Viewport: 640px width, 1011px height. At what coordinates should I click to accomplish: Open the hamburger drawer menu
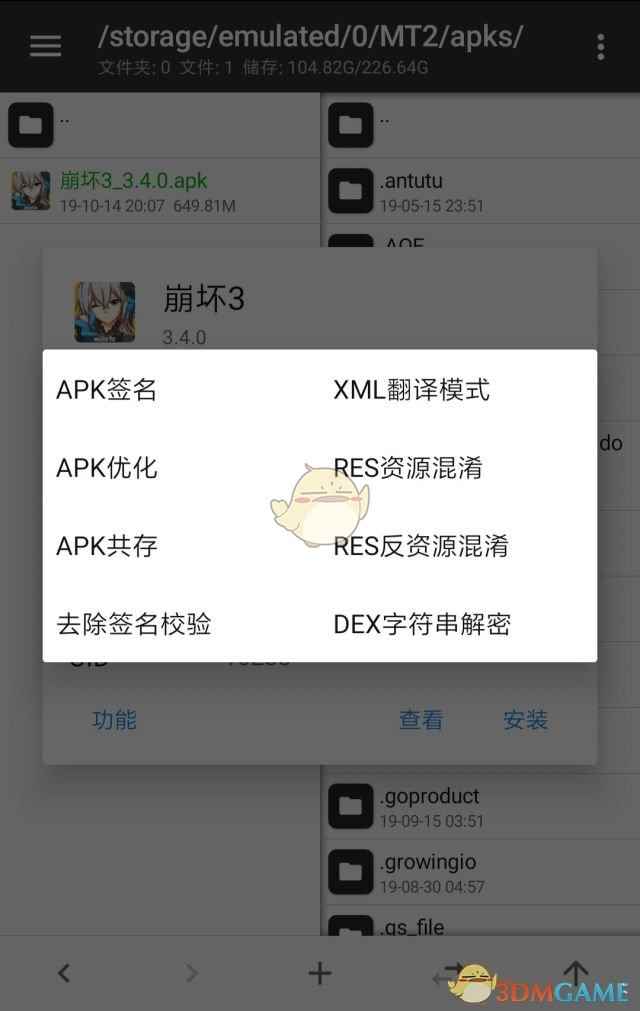coord(45,46)
